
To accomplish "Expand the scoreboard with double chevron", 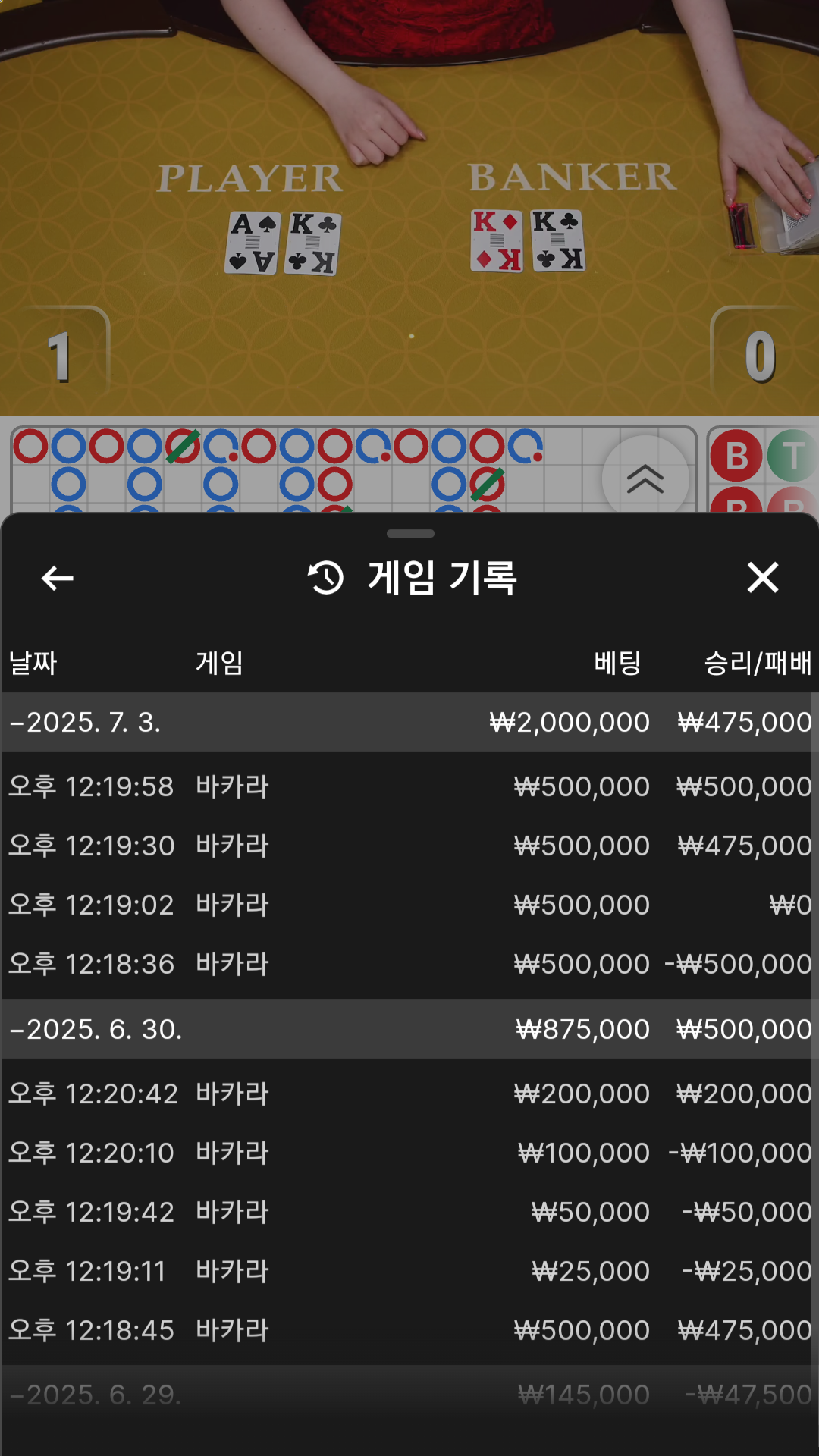I will [645, 479].
